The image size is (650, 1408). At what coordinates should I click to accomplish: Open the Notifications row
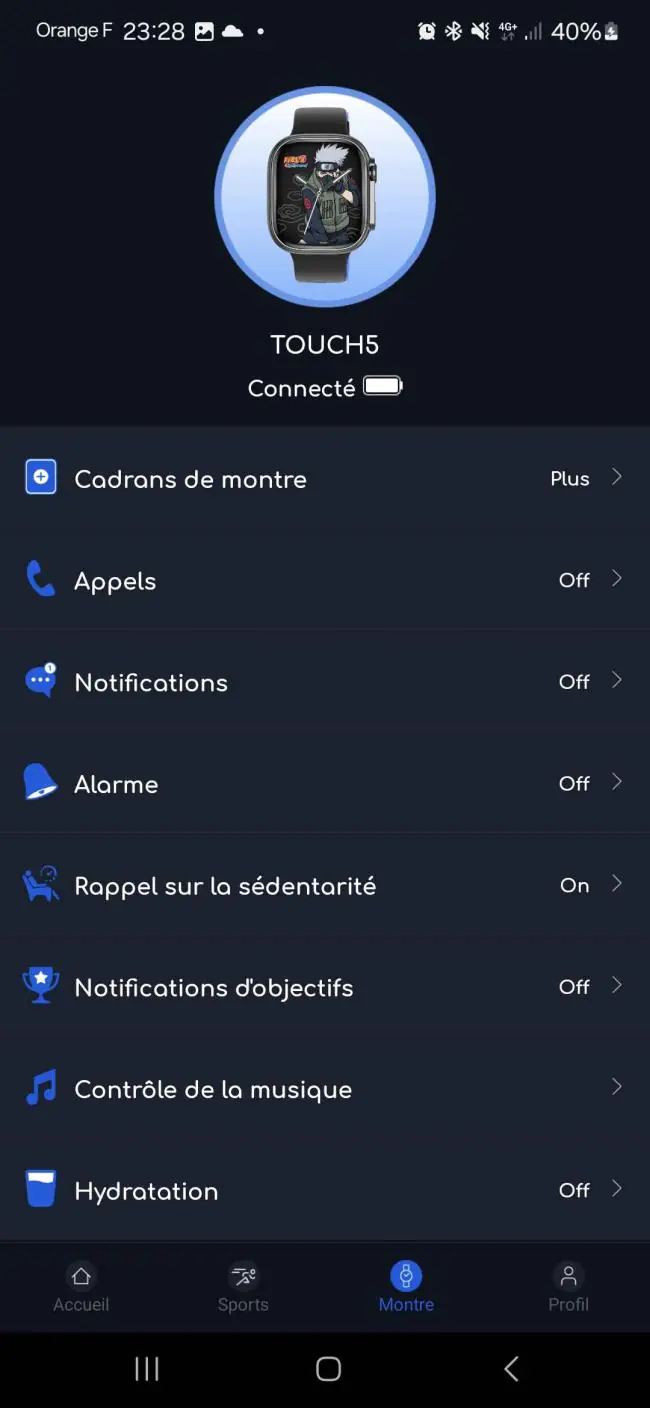coord(325,682)
